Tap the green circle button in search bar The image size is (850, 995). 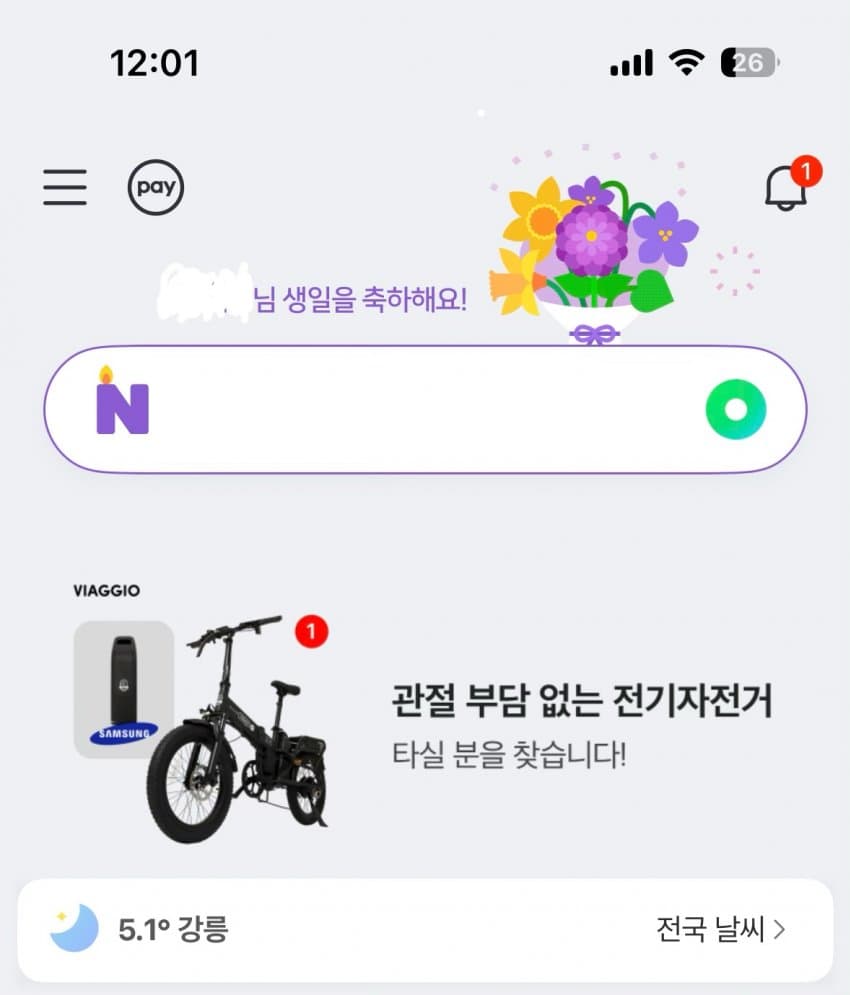(736, 410)
